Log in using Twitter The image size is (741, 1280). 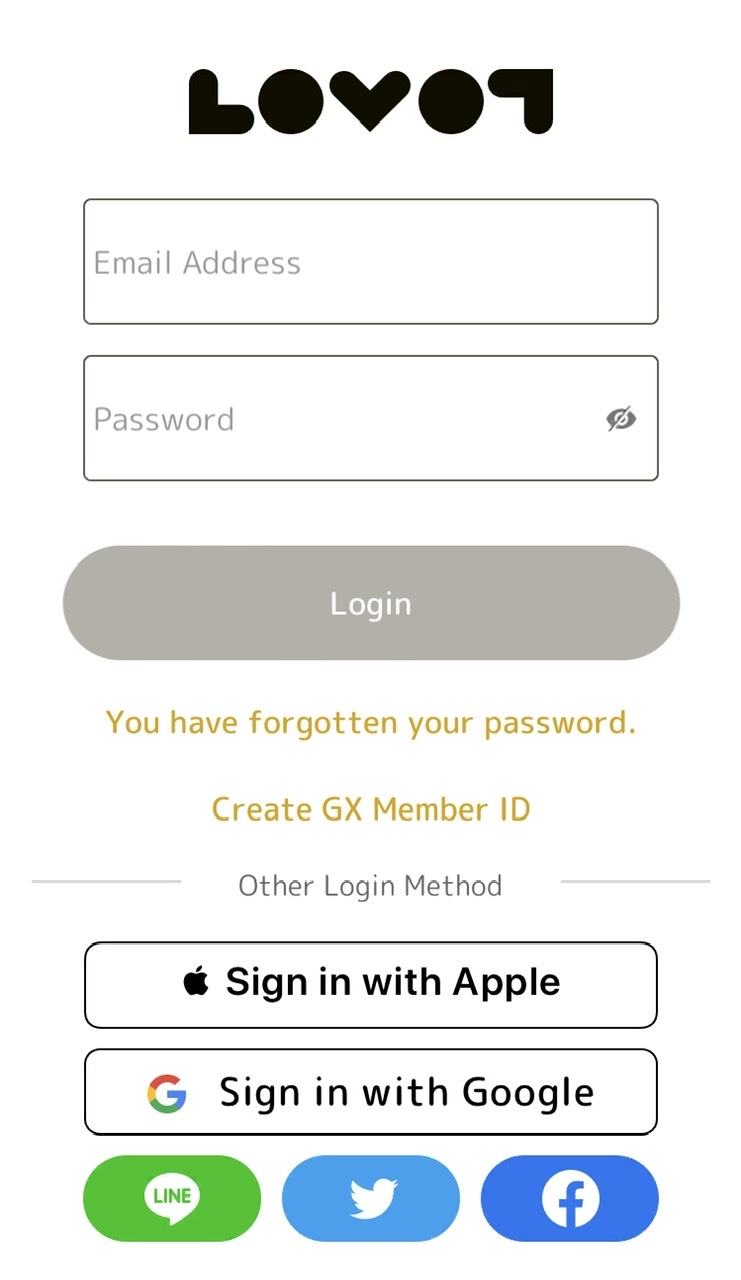point(371,1198)
